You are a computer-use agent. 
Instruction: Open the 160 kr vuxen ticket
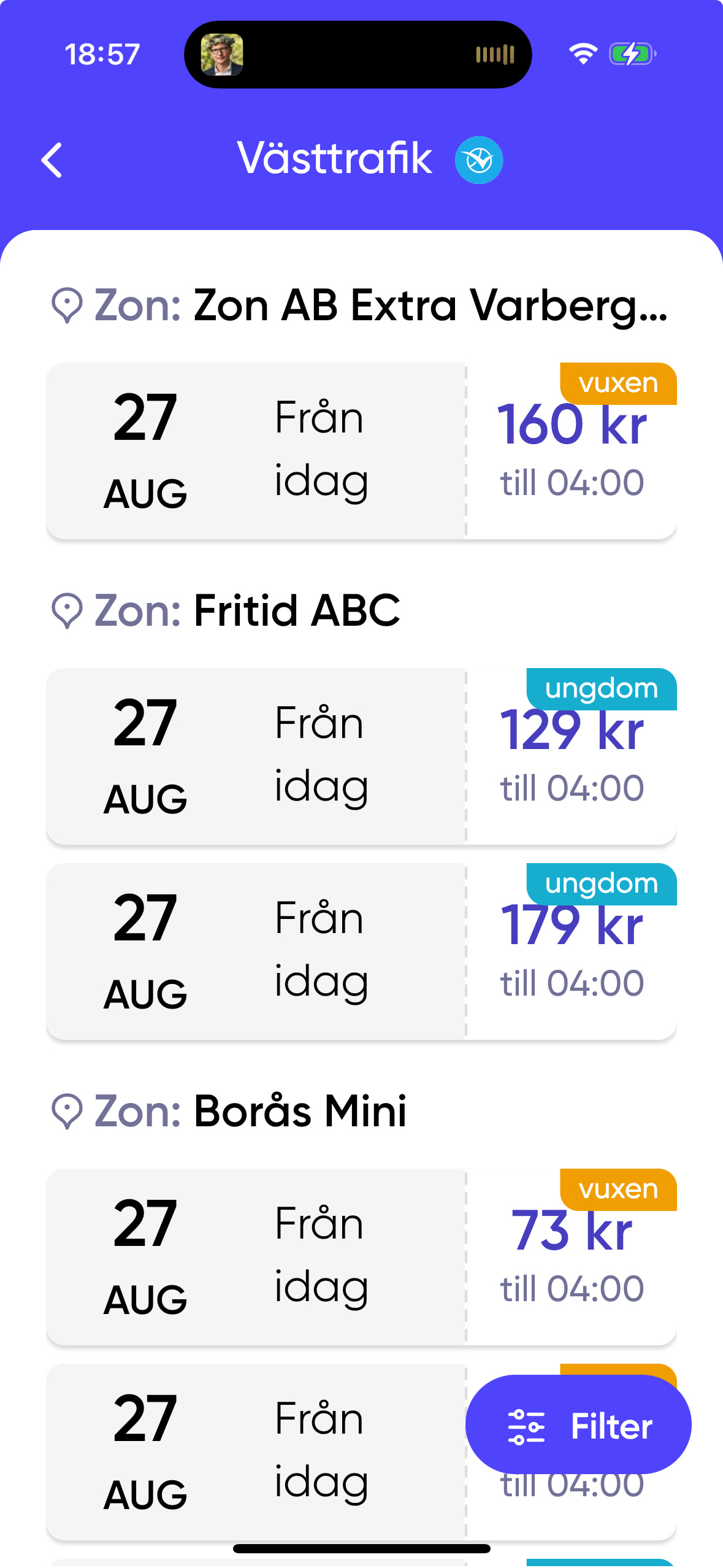(x=361, y=451)
